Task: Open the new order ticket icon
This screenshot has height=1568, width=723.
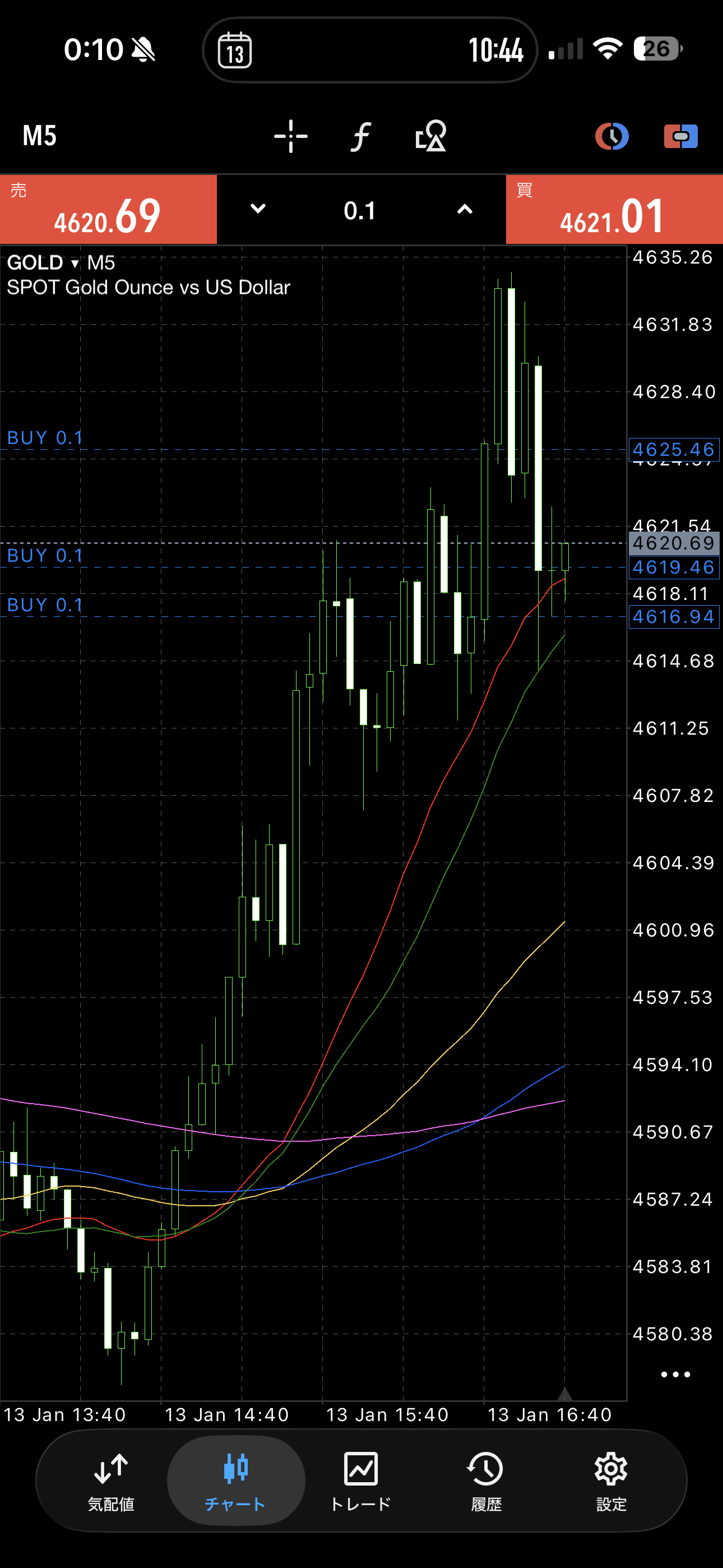Action: click(x=680, y=136)
